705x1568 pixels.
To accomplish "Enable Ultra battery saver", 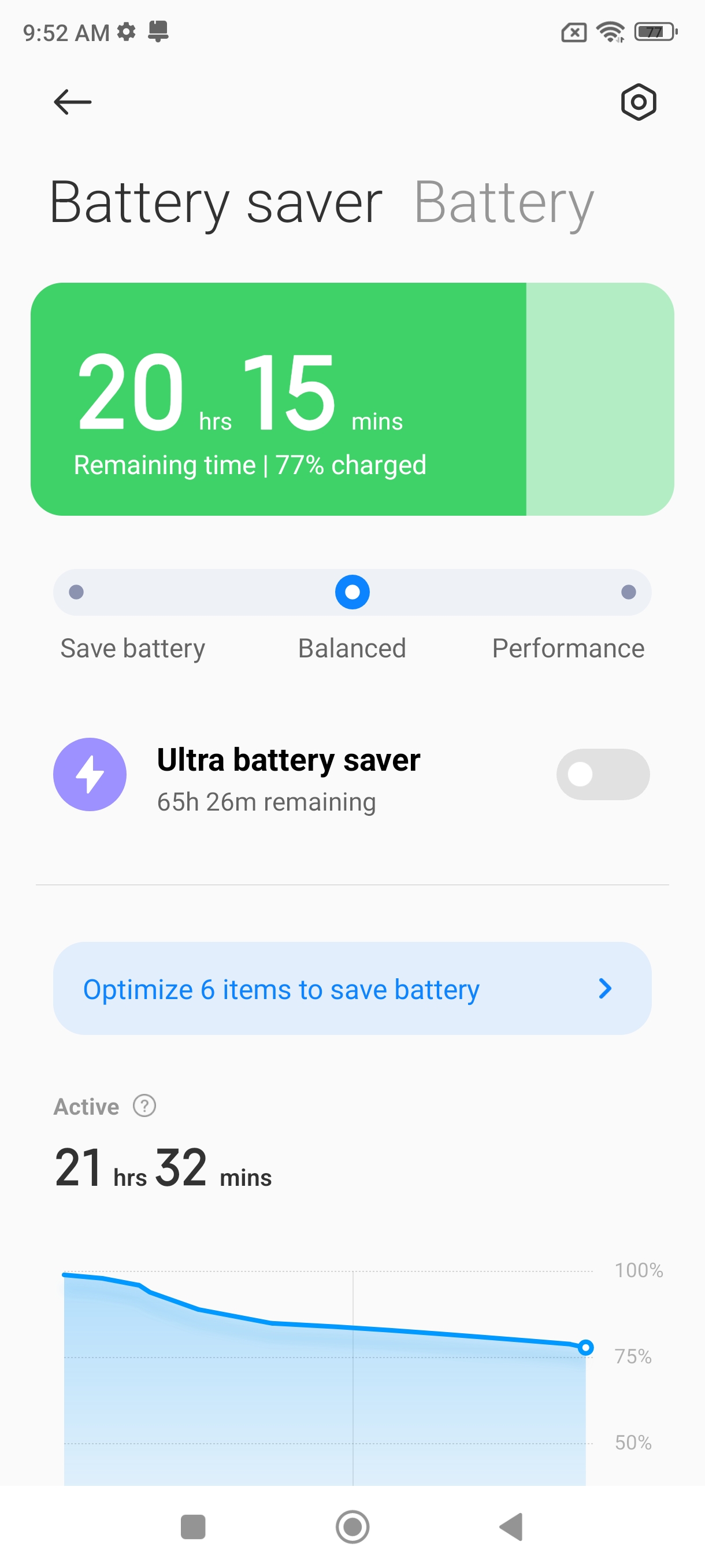I will tap(602, 774).
